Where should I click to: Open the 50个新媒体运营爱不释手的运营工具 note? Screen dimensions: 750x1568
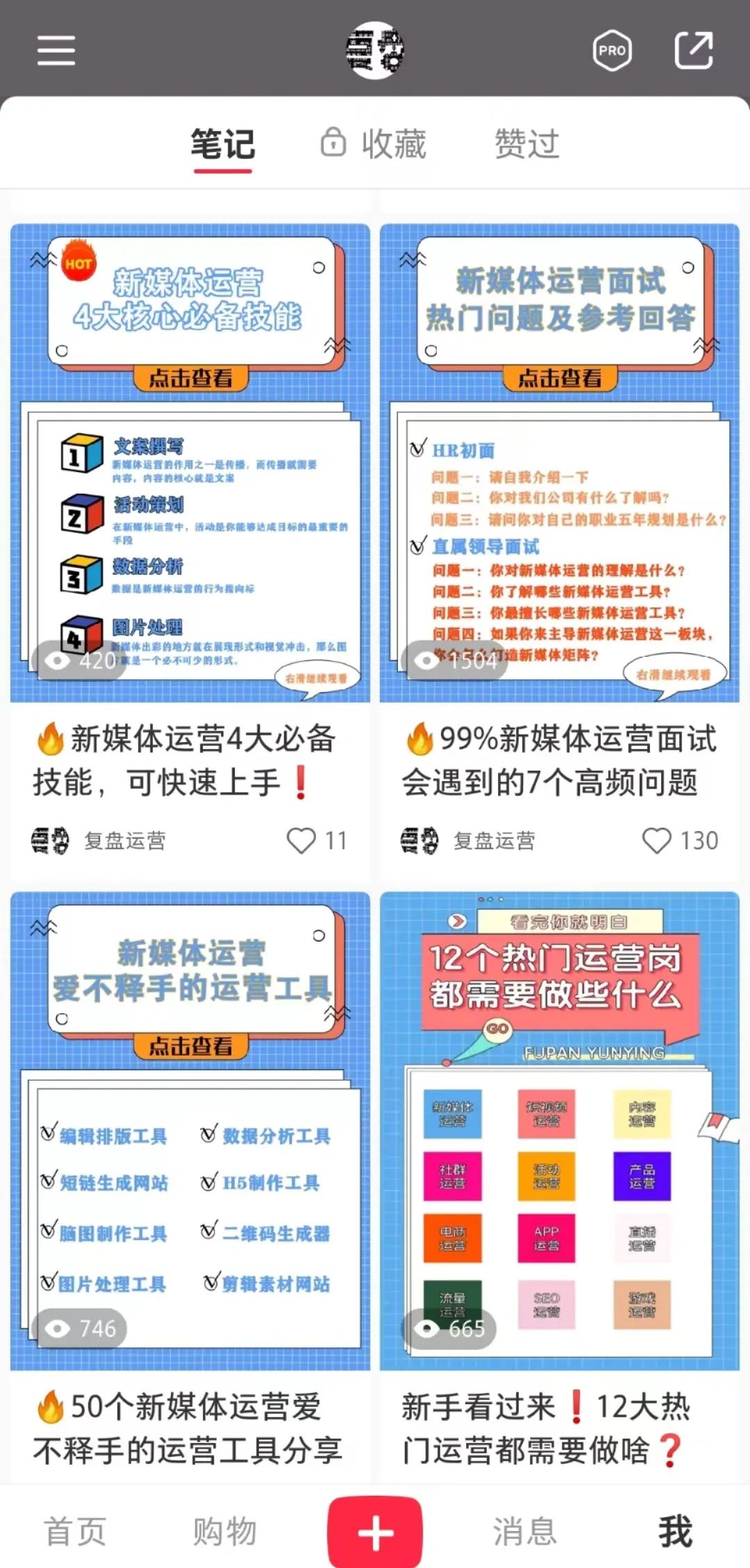(190, 1131)
